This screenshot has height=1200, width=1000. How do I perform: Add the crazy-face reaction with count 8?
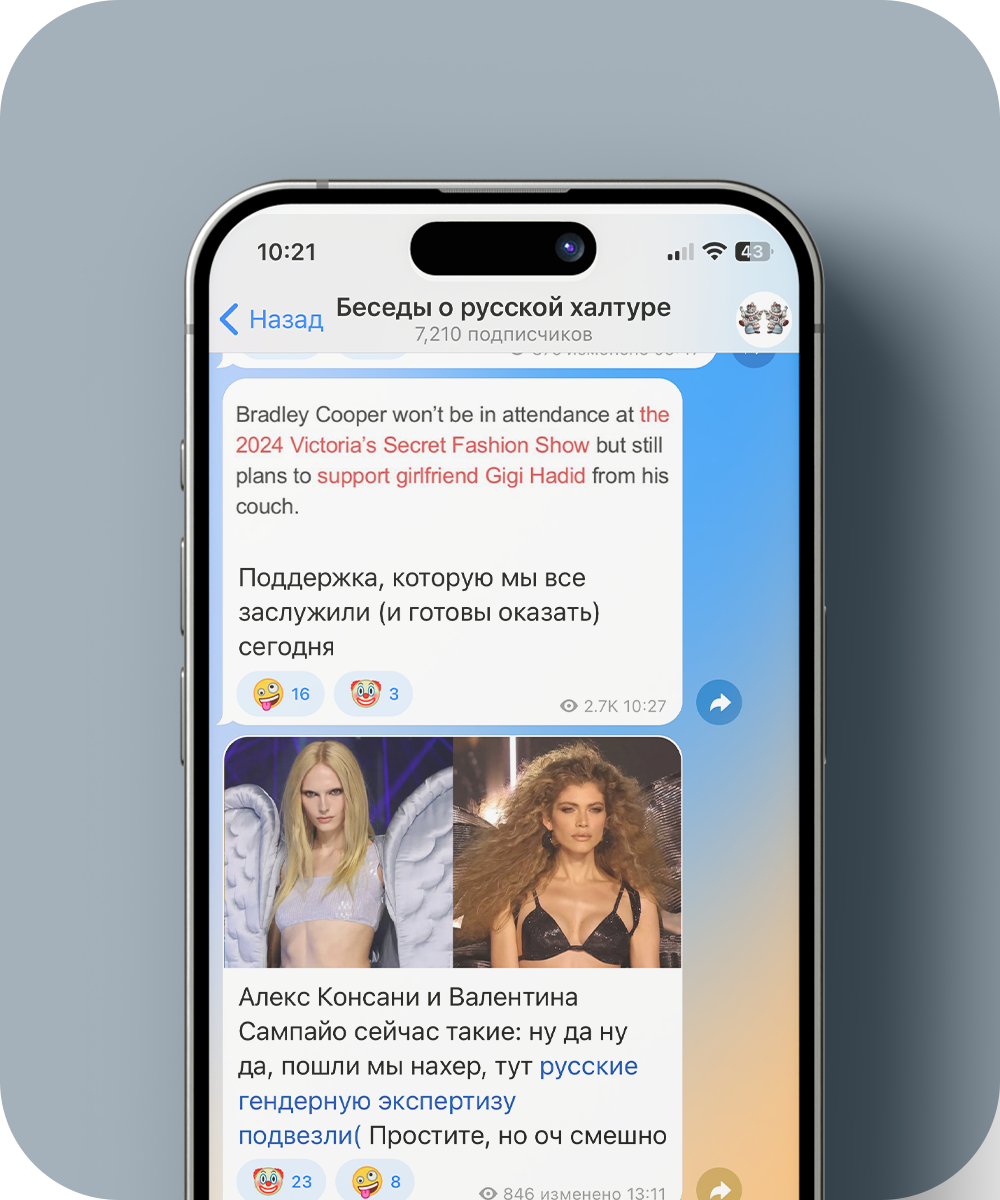coord(374,1181)
